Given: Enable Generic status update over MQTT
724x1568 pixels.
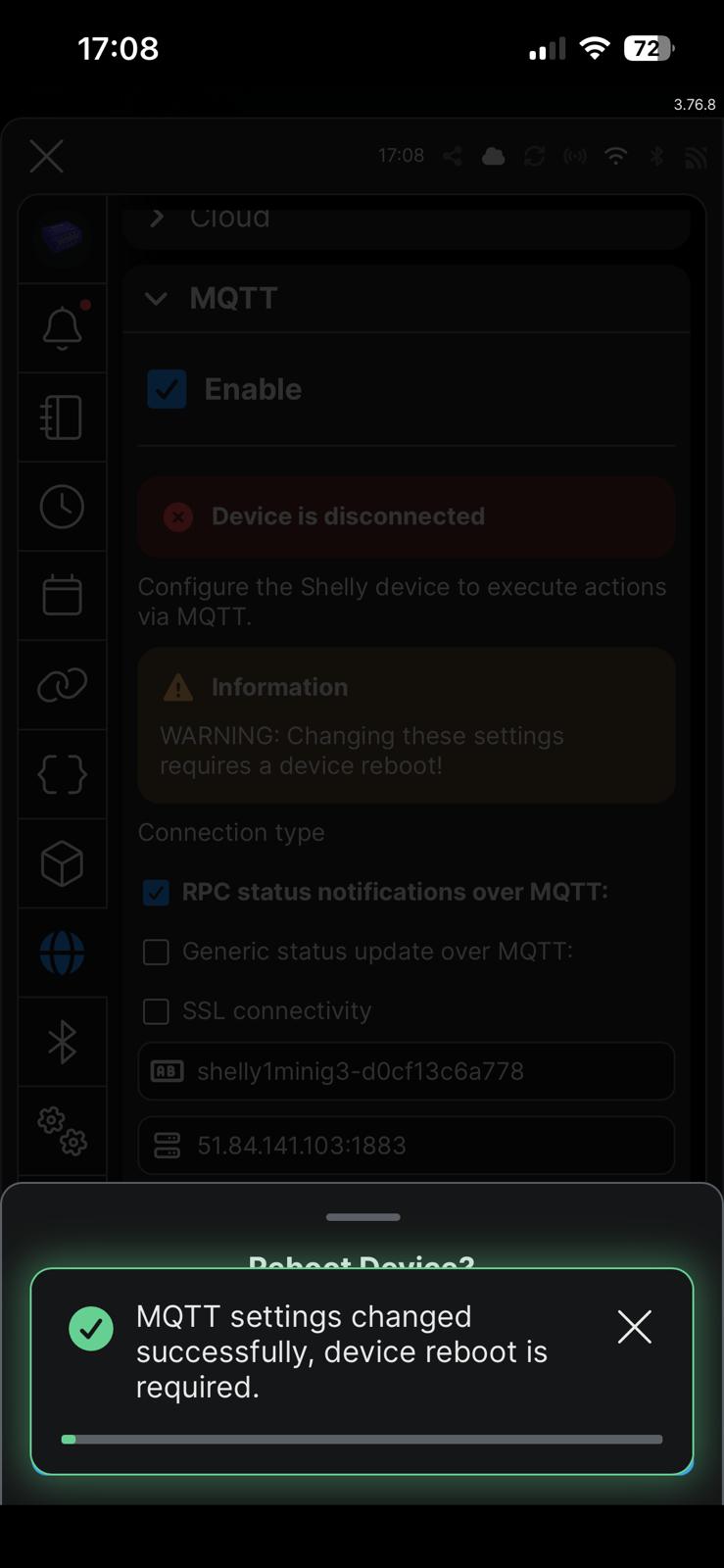Looking at the screenshot, I should coord(156,952).
